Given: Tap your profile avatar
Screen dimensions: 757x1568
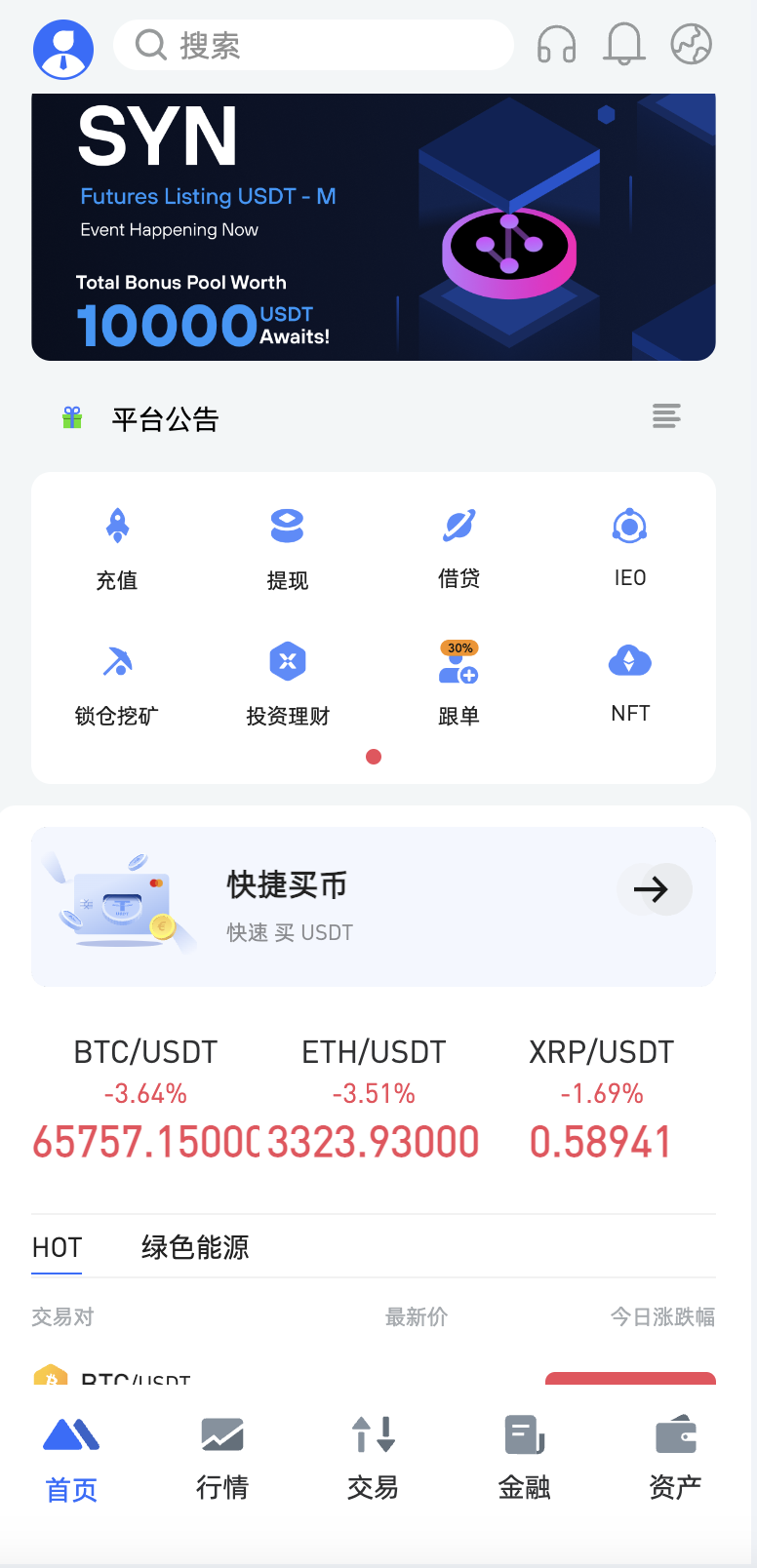Looking at the screenshot, I should coord(62,48).
